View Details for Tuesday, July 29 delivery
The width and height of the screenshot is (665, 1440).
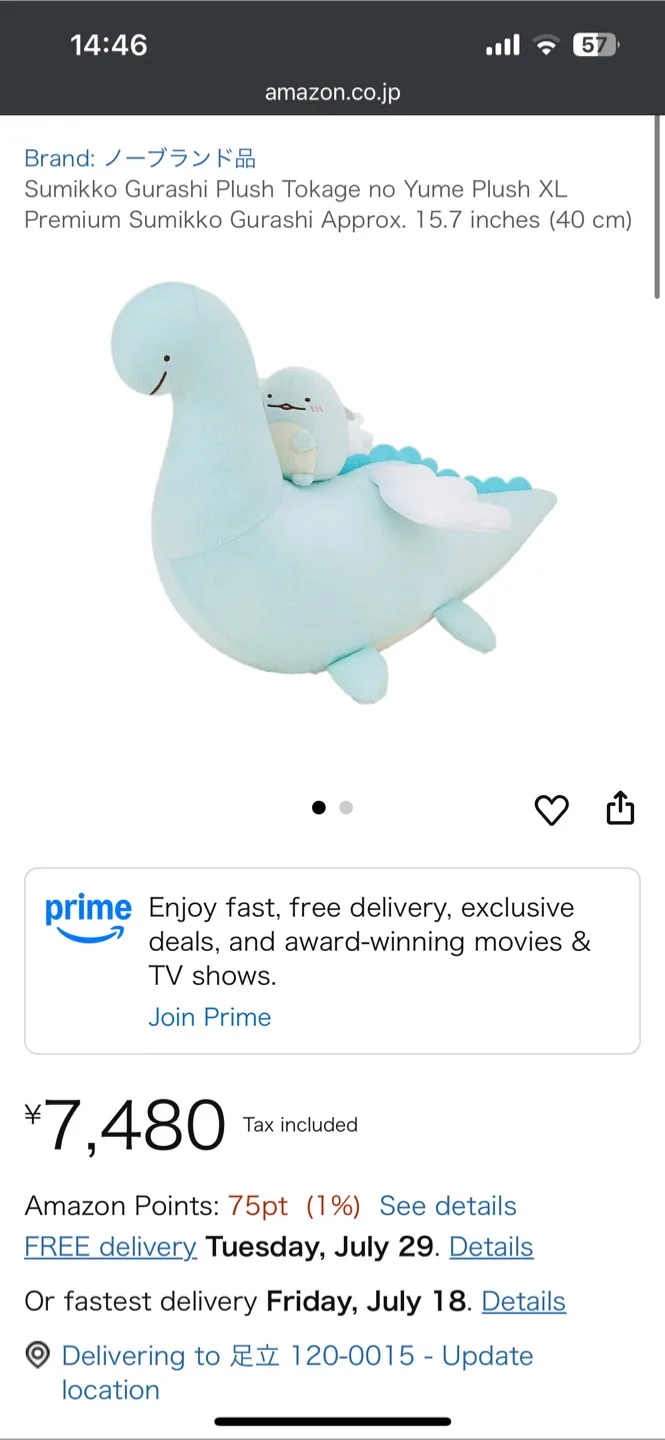click(491, 1247)
